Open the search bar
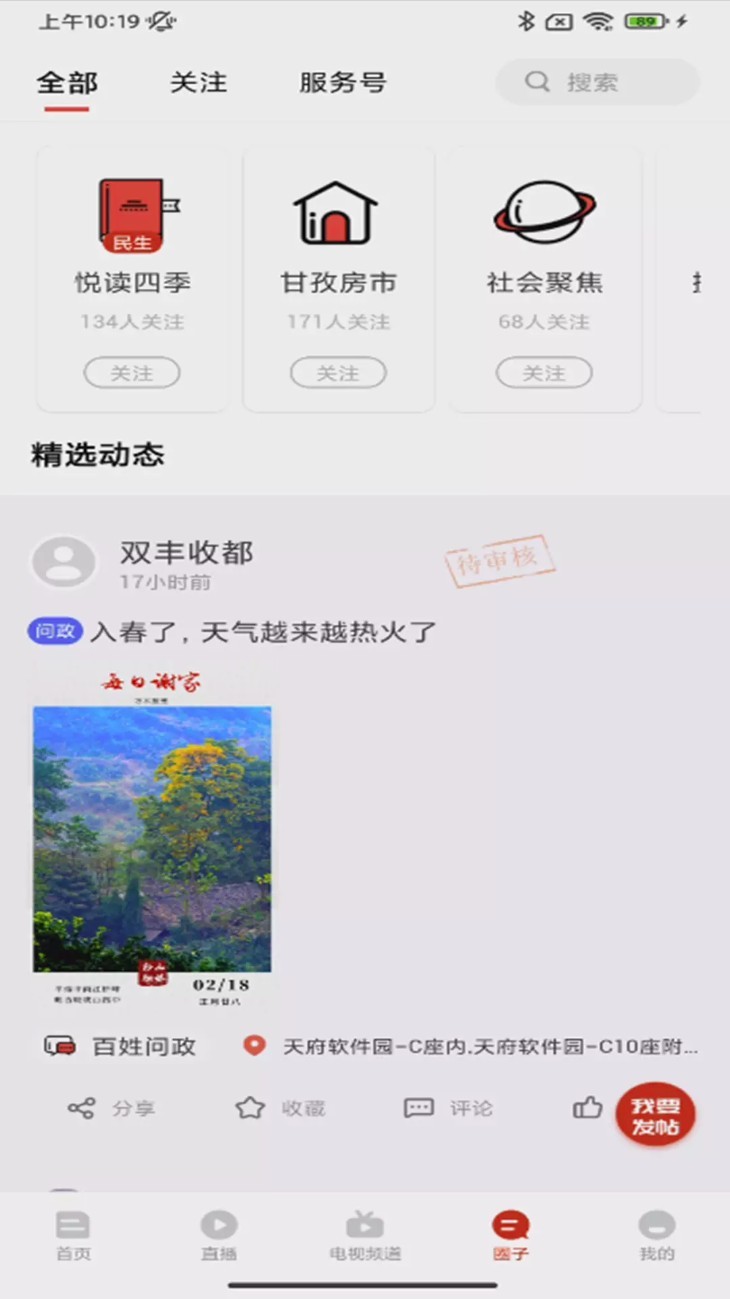This screenshot has height=1299, width=730. [597, 81]
